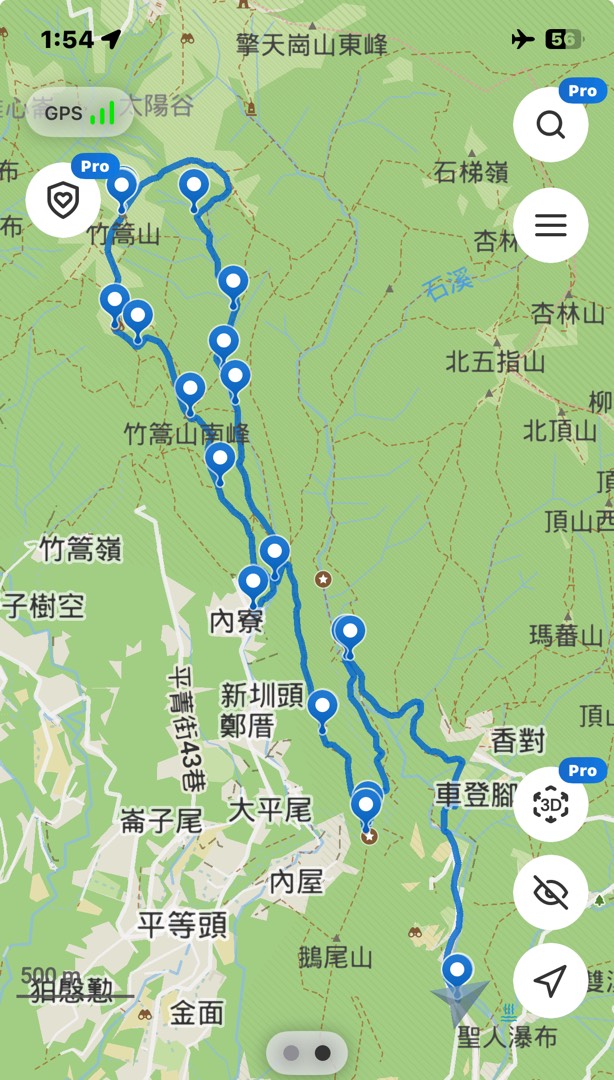Open the hamburger menu
Image resolution: width=614 pixels, height=1080 pixels.
tap(550, 225)
